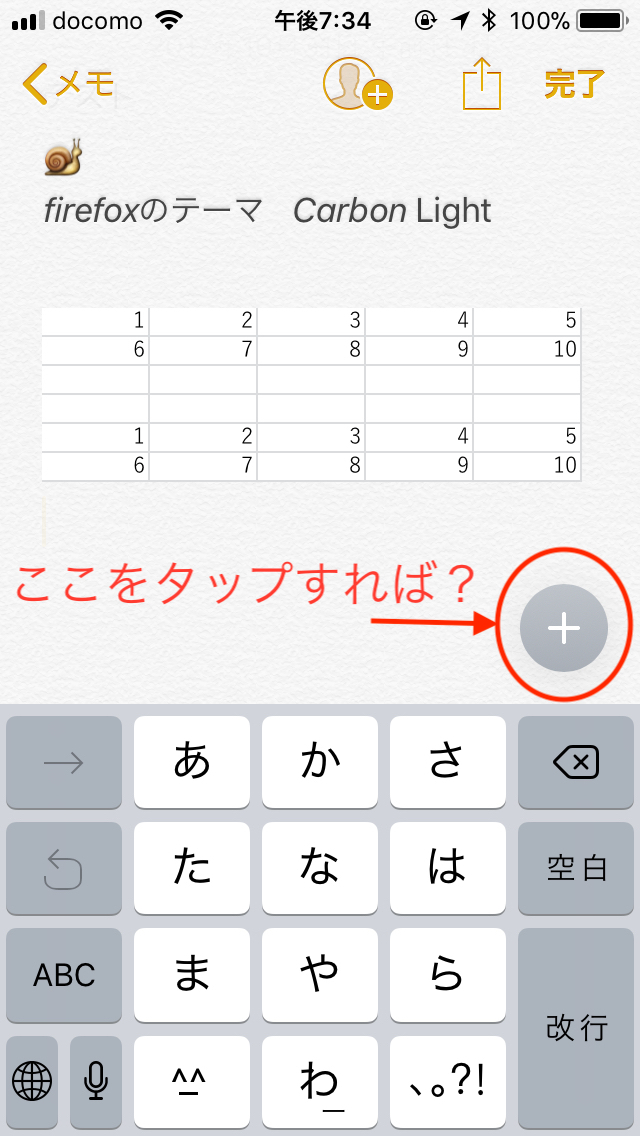
Task: Tap the punctuation 、。?! key
Action: pos(447,1080)
